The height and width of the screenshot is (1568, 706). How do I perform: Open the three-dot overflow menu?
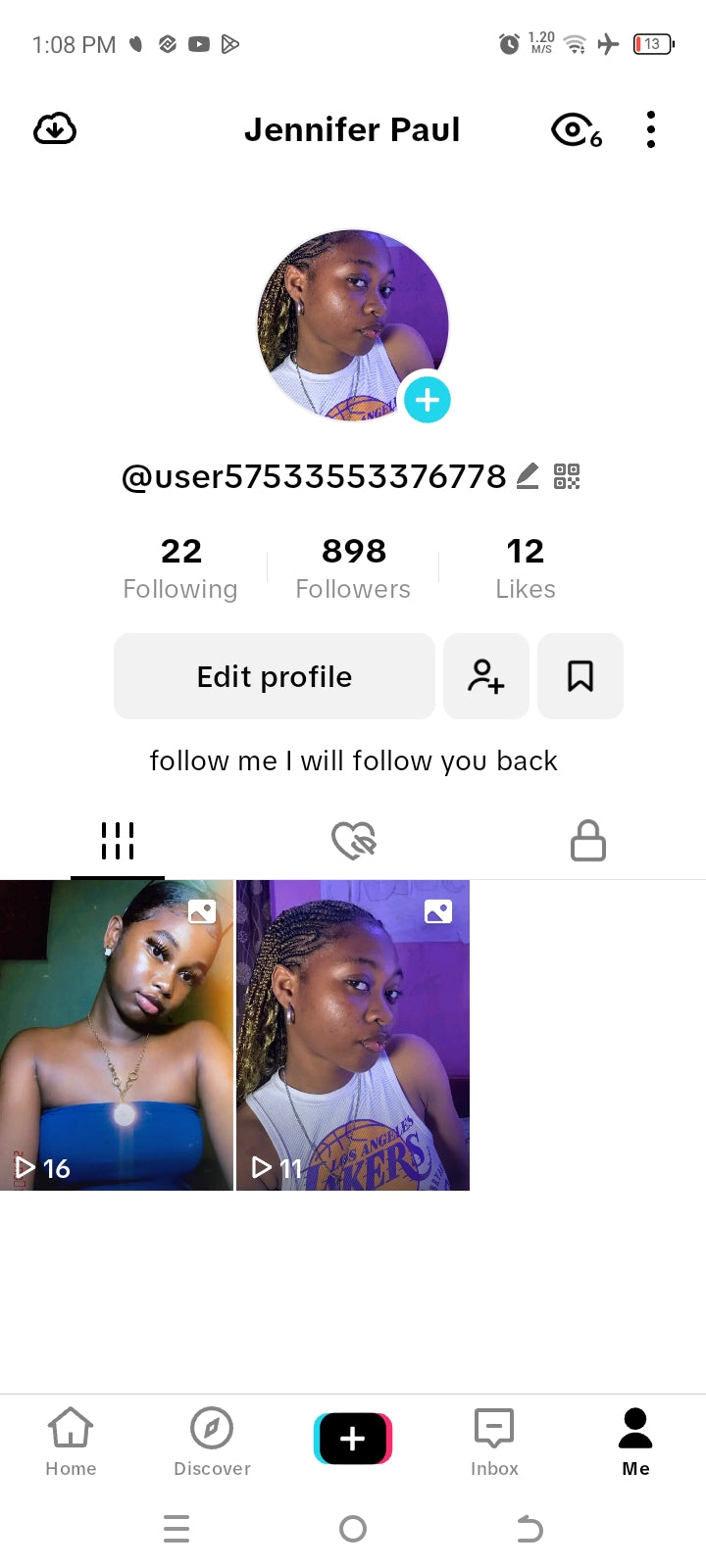(651, 129)
